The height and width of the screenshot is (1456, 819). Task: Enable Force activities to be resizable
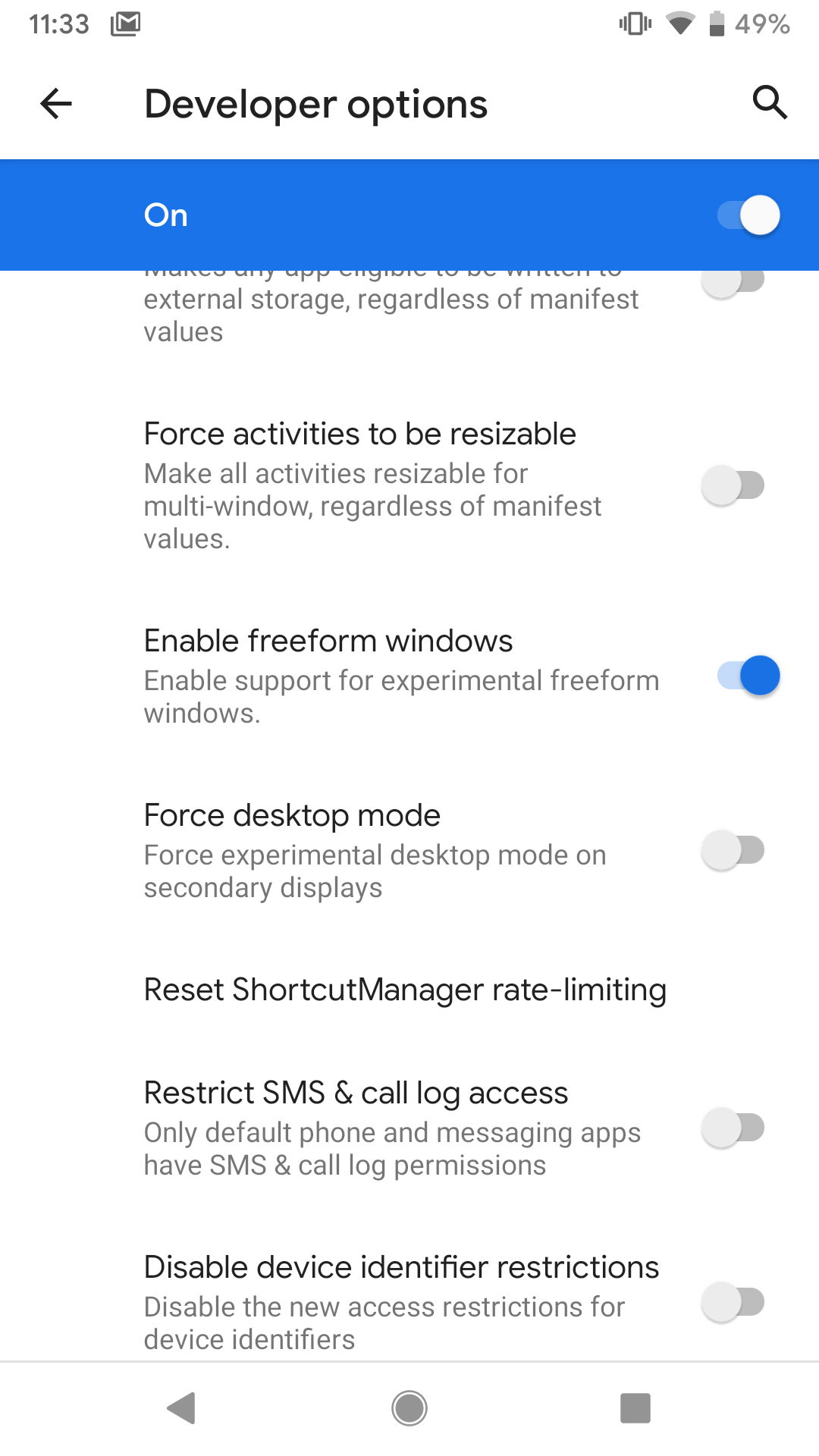[x=733, y=485]
